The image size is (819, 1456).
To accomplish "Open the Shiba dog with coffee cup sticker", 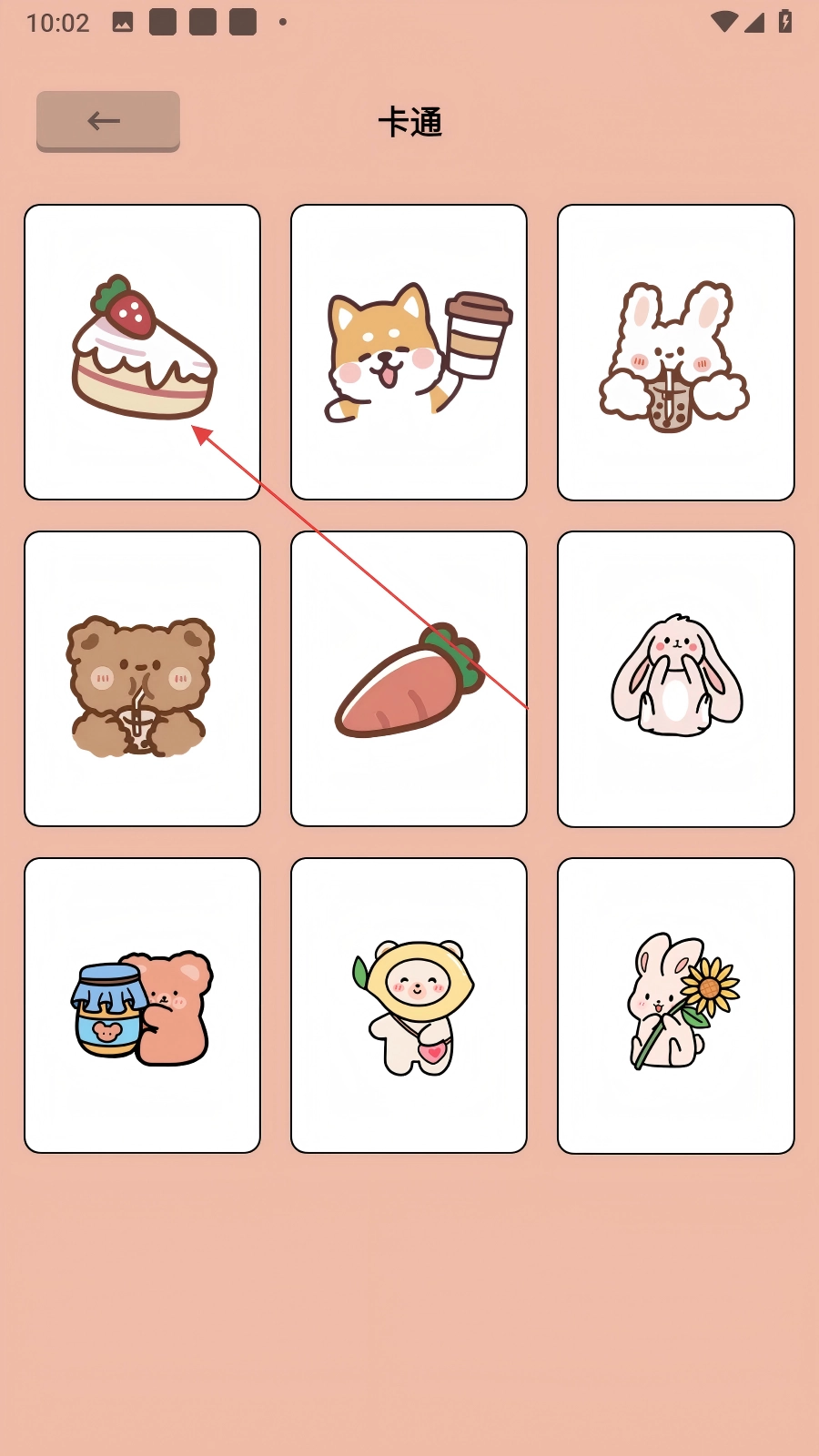I will tap(409, 351).
